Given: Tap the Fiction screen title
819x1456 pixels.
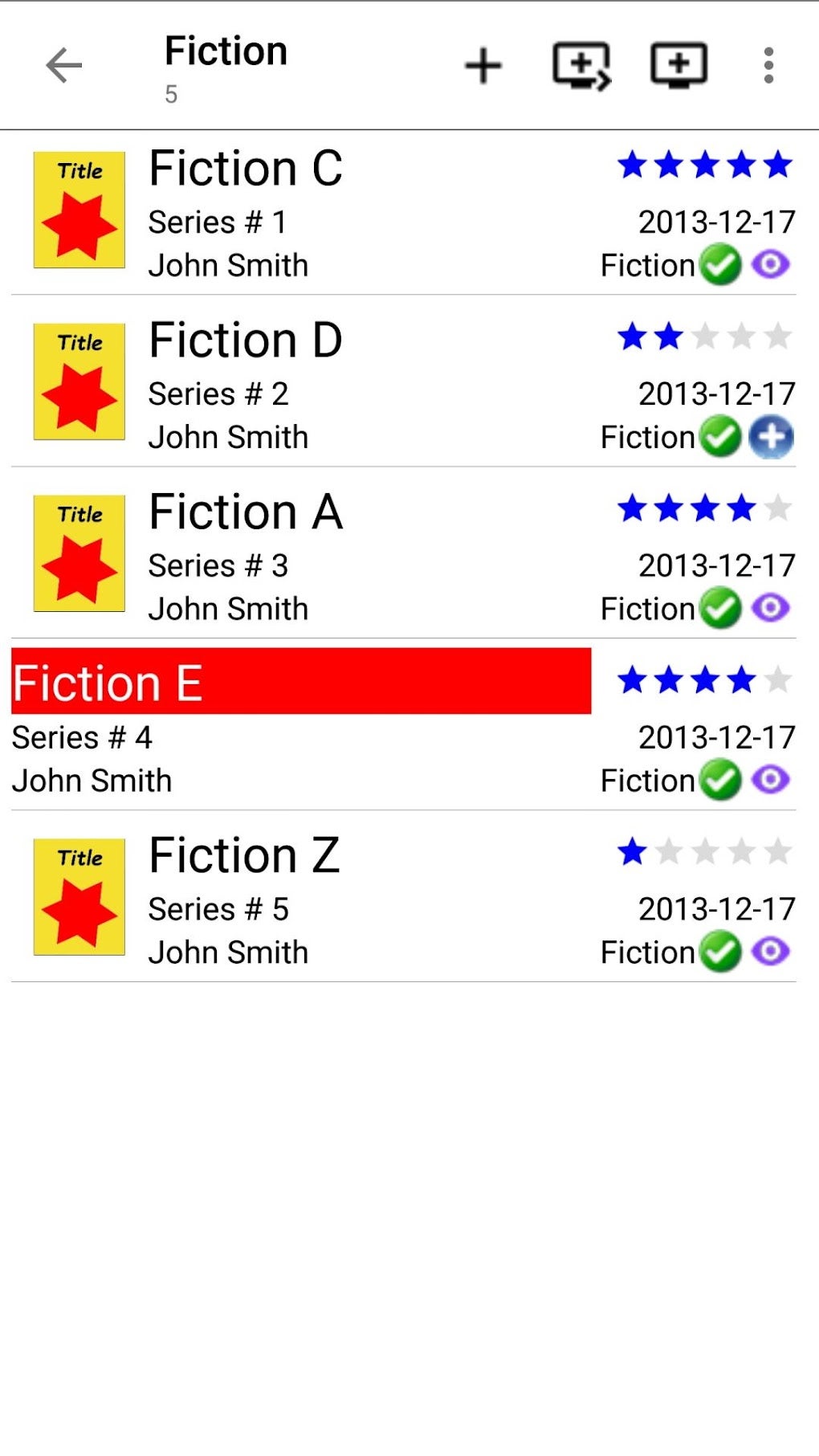Looking at the screenshot, I should point(226,50).
